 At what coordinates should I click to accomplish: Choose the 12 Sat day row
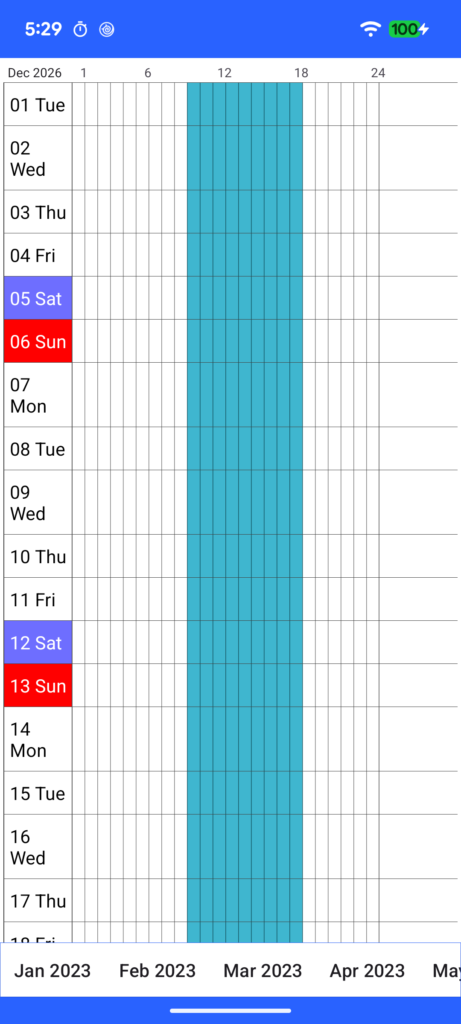(x=38, y=643)
